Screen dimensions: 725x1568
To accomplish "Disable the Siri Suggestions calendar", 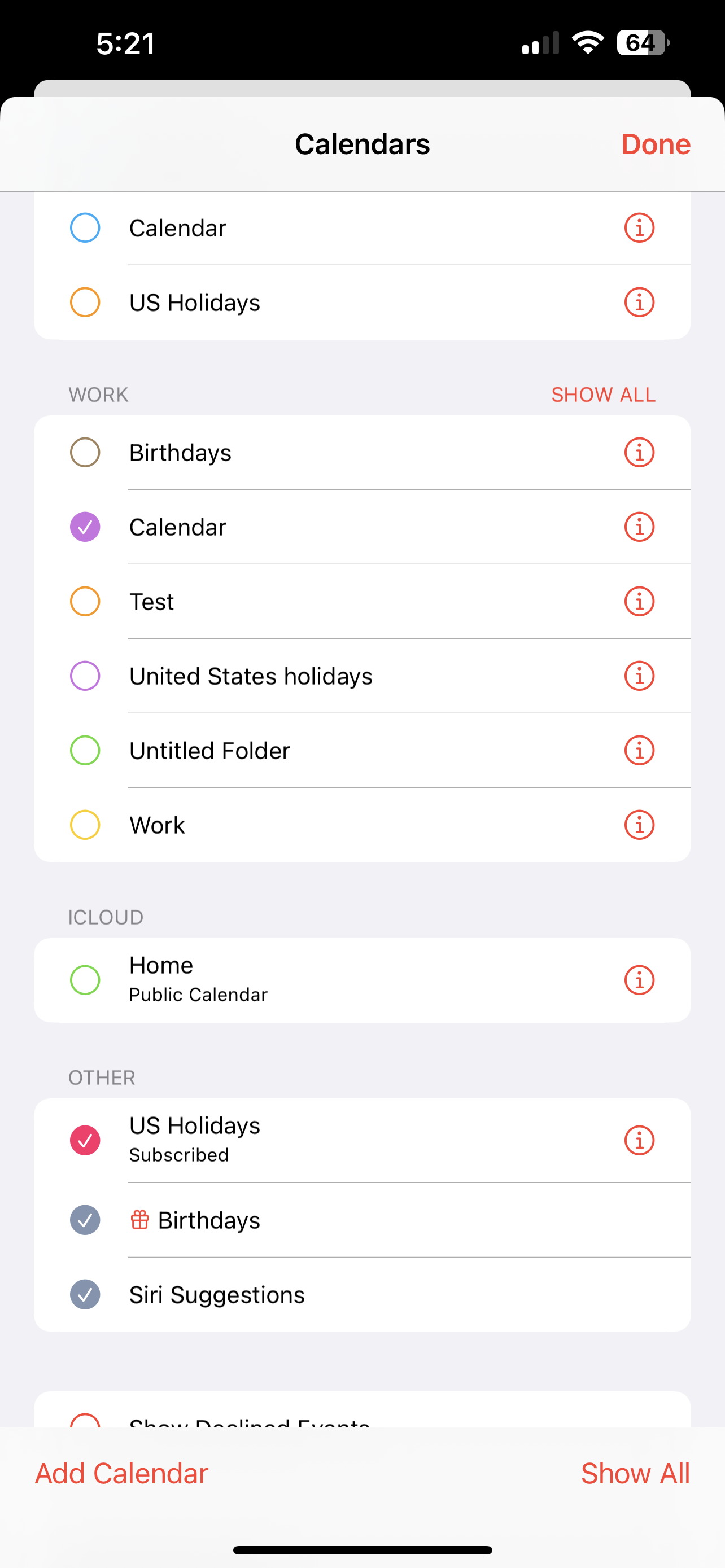I will (85, 1294).
